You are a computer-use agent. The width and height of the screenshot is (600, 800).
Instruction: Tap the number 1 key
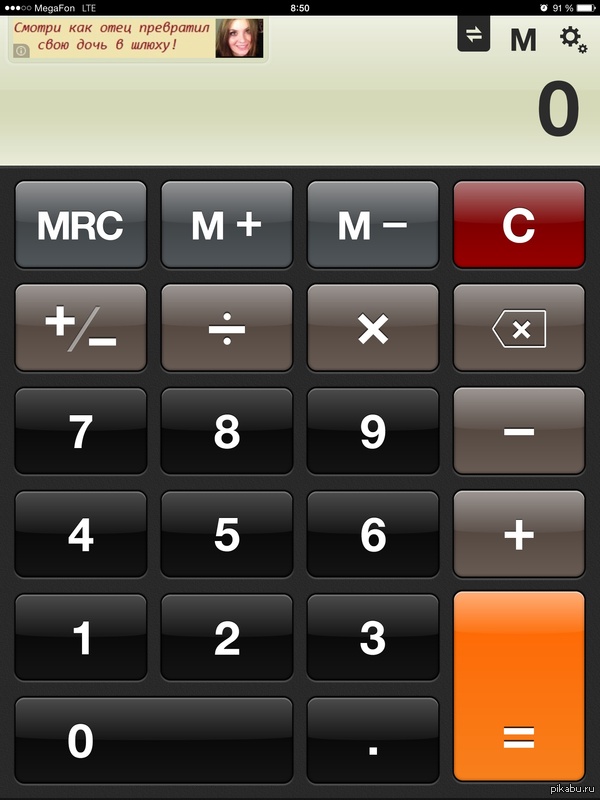[80, 638]
